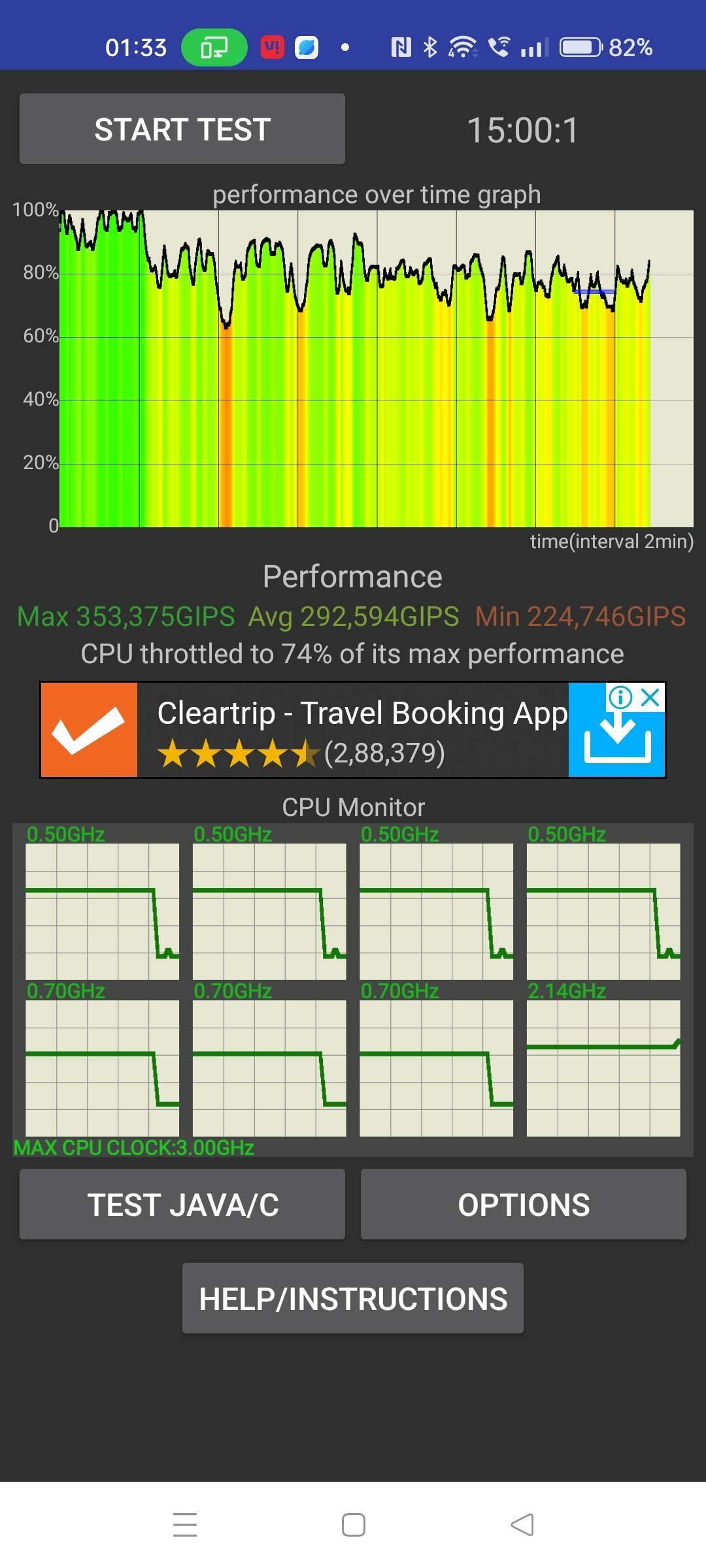Open recent apps from navigation bar
Screen dimensions: 706x1568
tap(185, 1525)
